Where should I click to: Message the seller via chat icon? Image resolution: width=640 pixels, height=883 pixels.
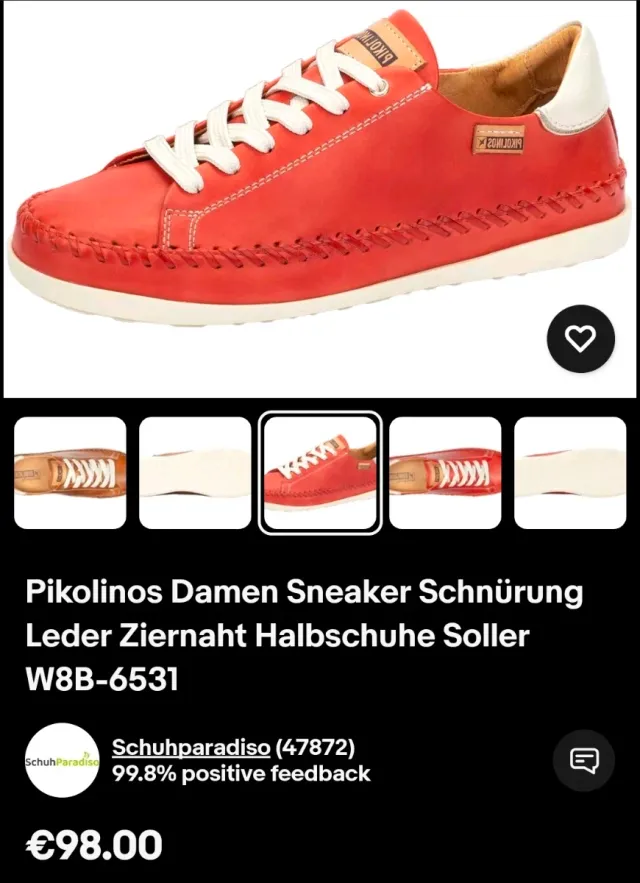click(x=584, y=761)
